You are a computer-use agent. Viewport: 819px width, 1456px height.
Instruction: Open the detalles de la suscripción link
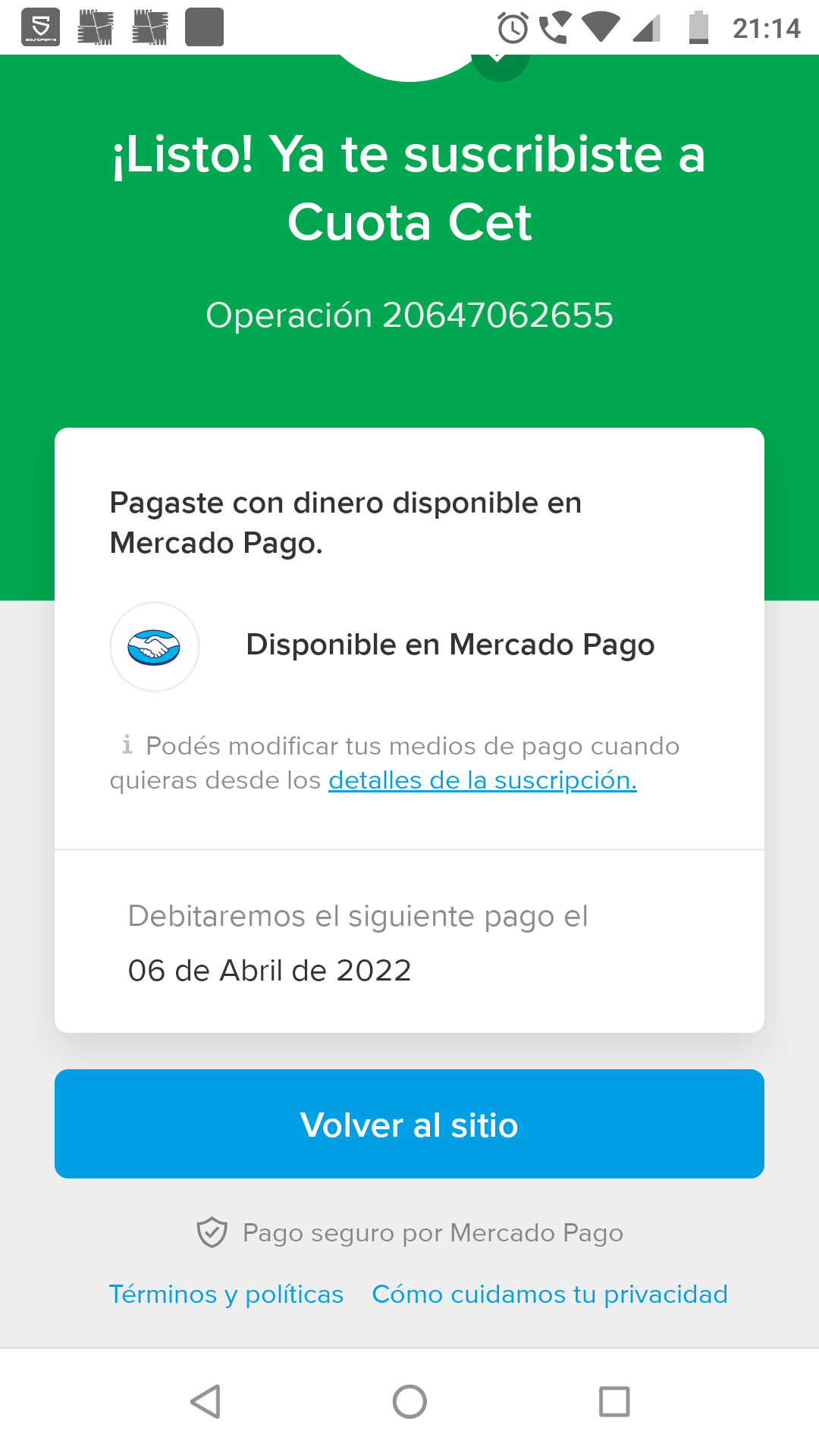tap(482, 780)
